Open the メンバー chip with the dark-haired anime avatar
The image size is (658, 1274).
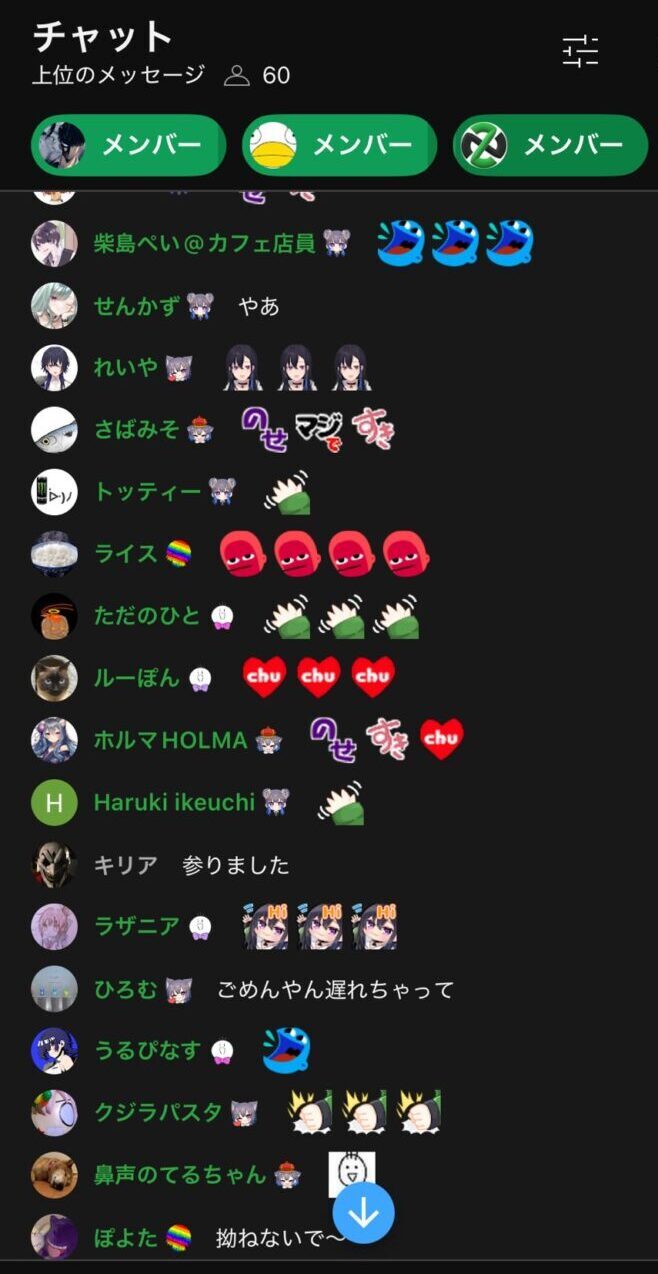coord(128,146)
